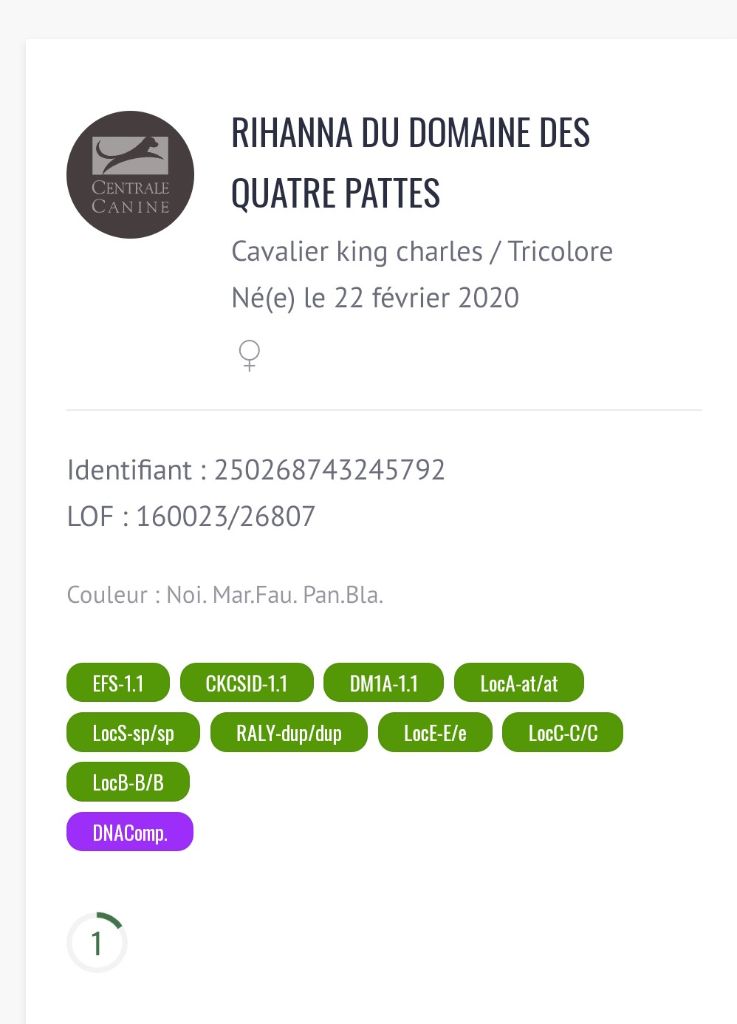Screen dimensions: 737x1024
Task: Select the LocB-B/B chip
Action: [x=128, y=782]
